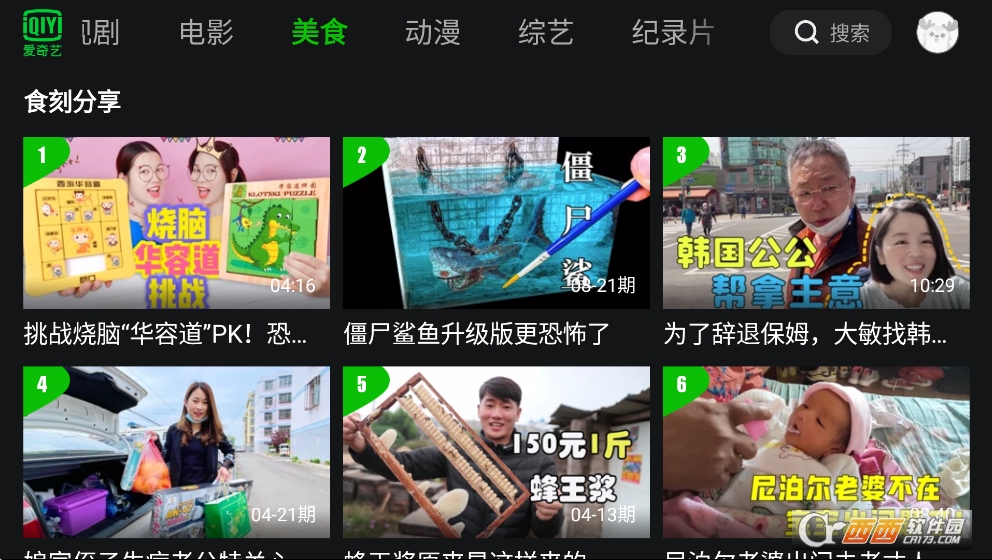The image size is (992, 560).
Task: Open video ranked number 4
Action: (176, 452)
